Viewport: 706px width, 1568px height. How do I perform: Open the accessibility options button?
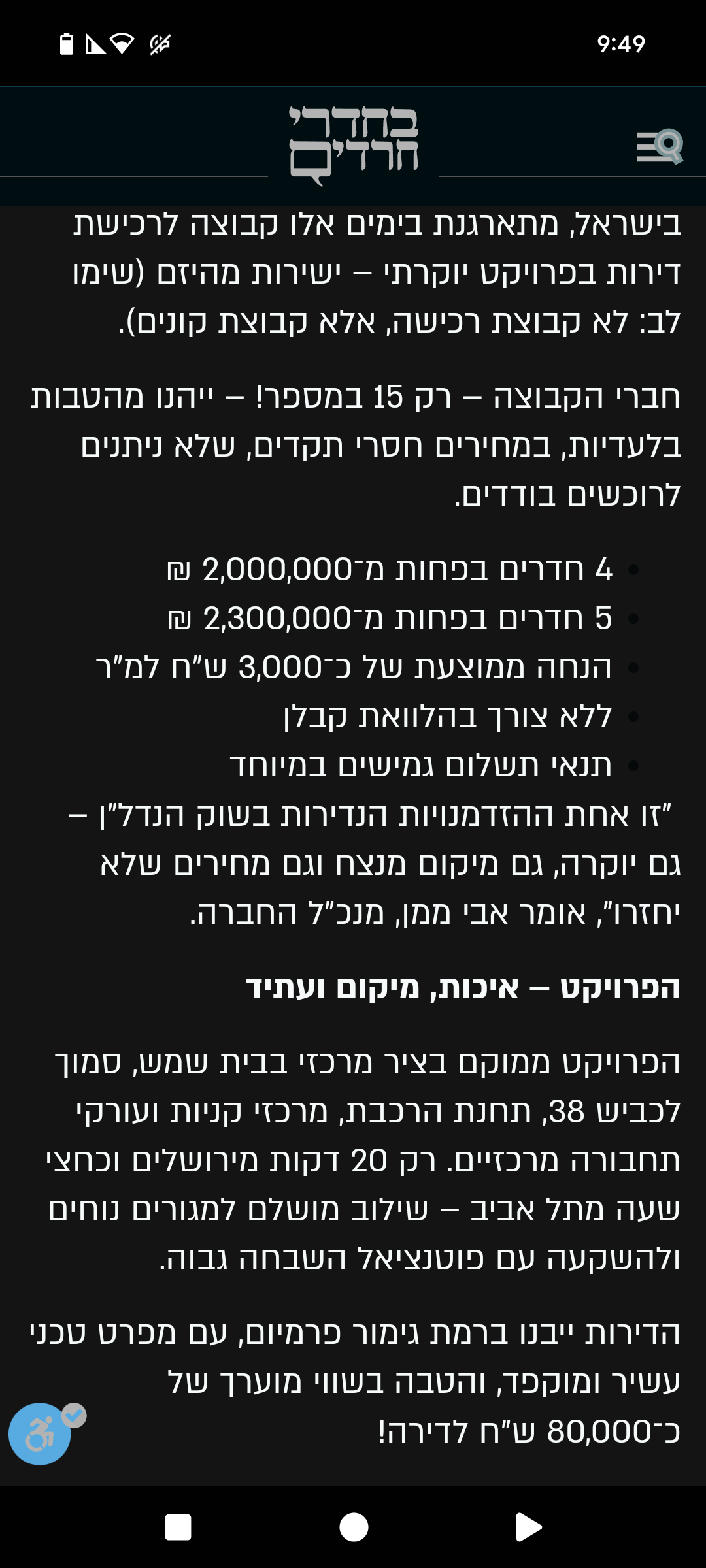[x=41, y=1434]
